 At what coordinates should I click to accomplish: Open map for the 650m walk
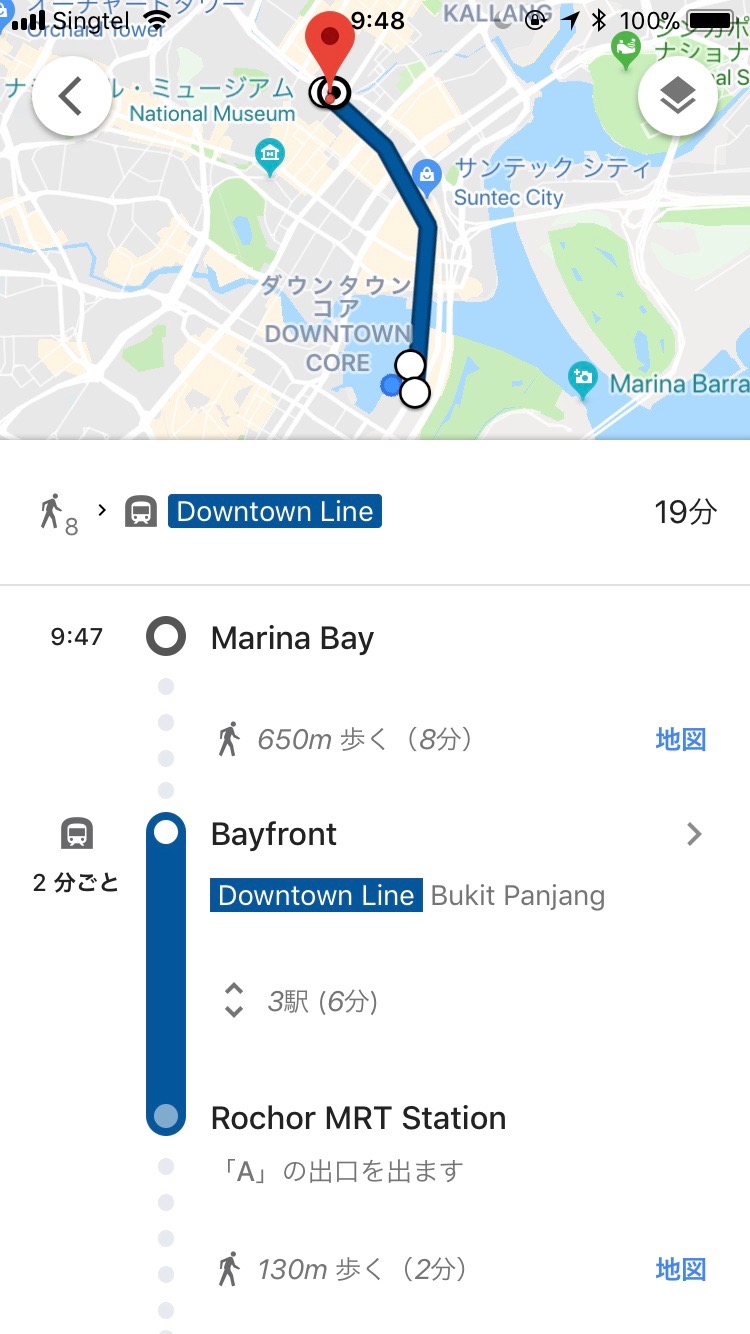click(x=681, y=740)
